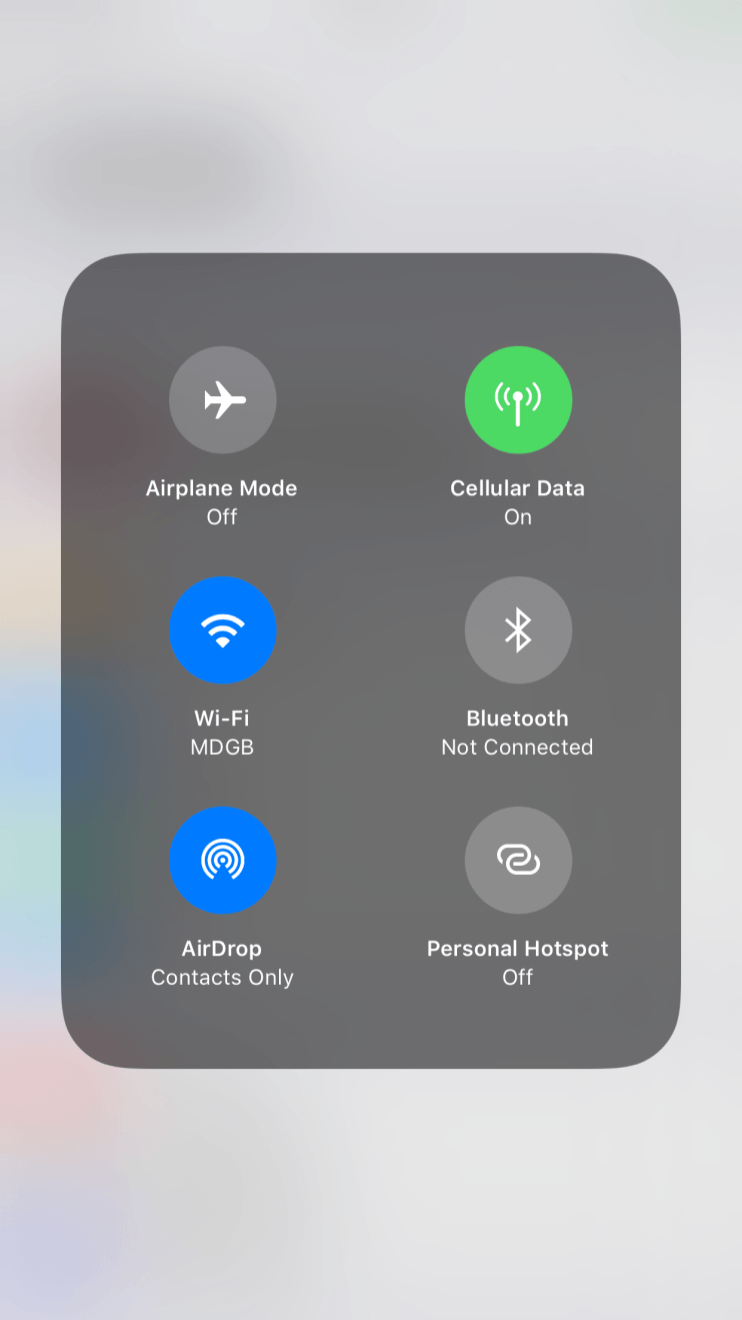
Task: Open AirDrop receiving options
Action: tap(223, 860)
